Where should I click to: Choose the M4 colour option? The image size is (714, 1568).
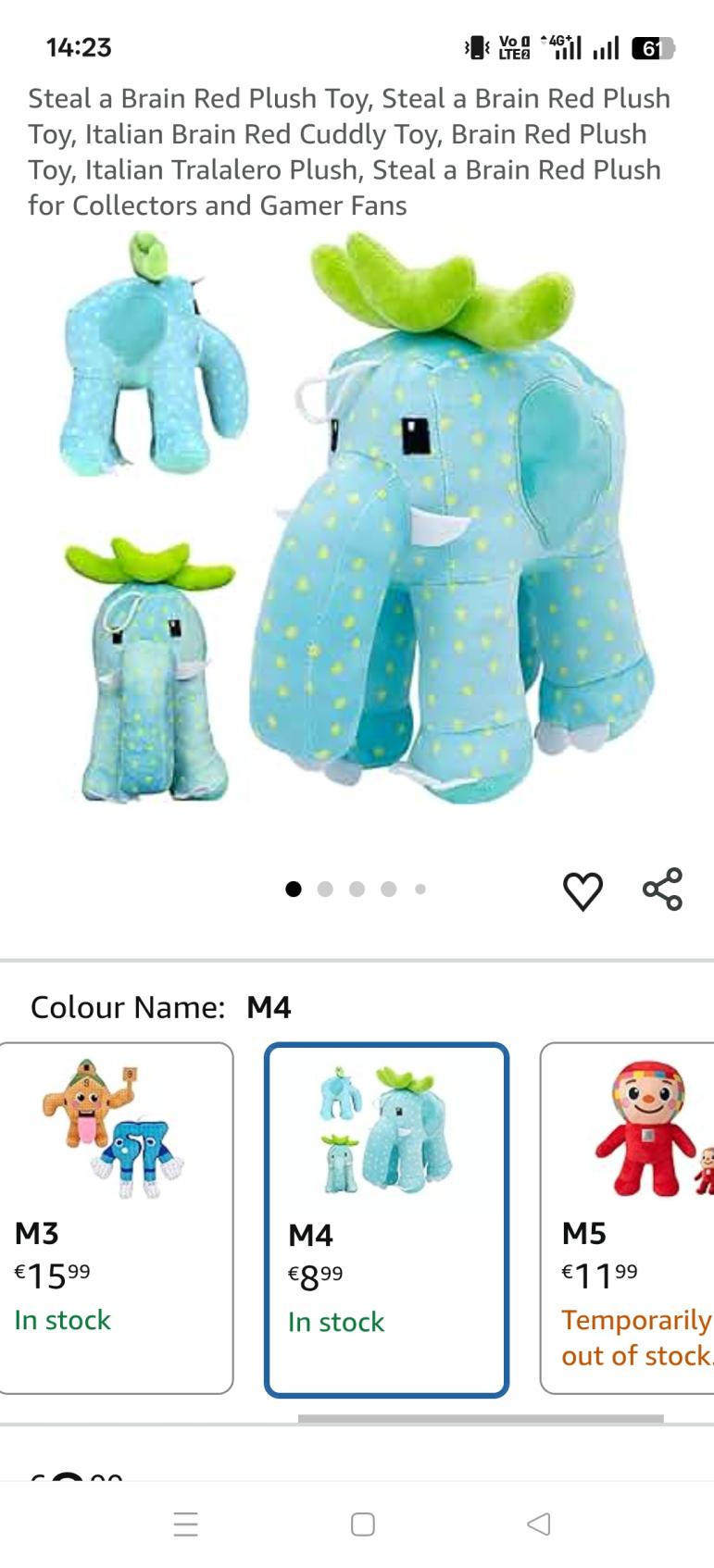tap(386, 1219)
